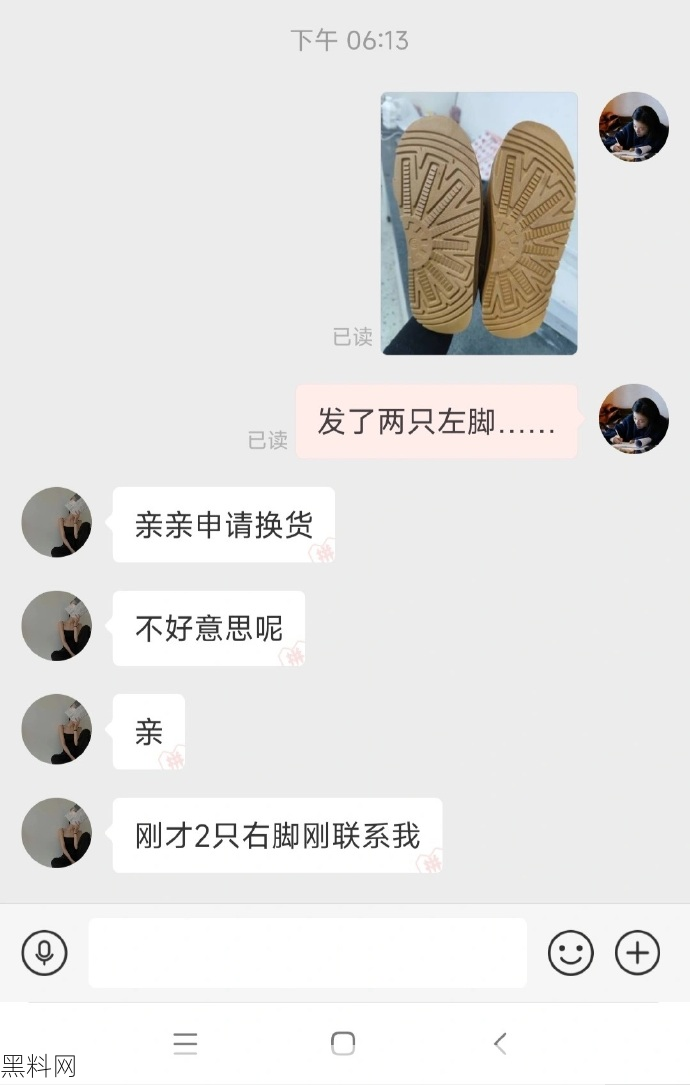This screenshot has height=1085, width=690.
Task: Open the plus attachment menu
Action: [x=637, y=952]
